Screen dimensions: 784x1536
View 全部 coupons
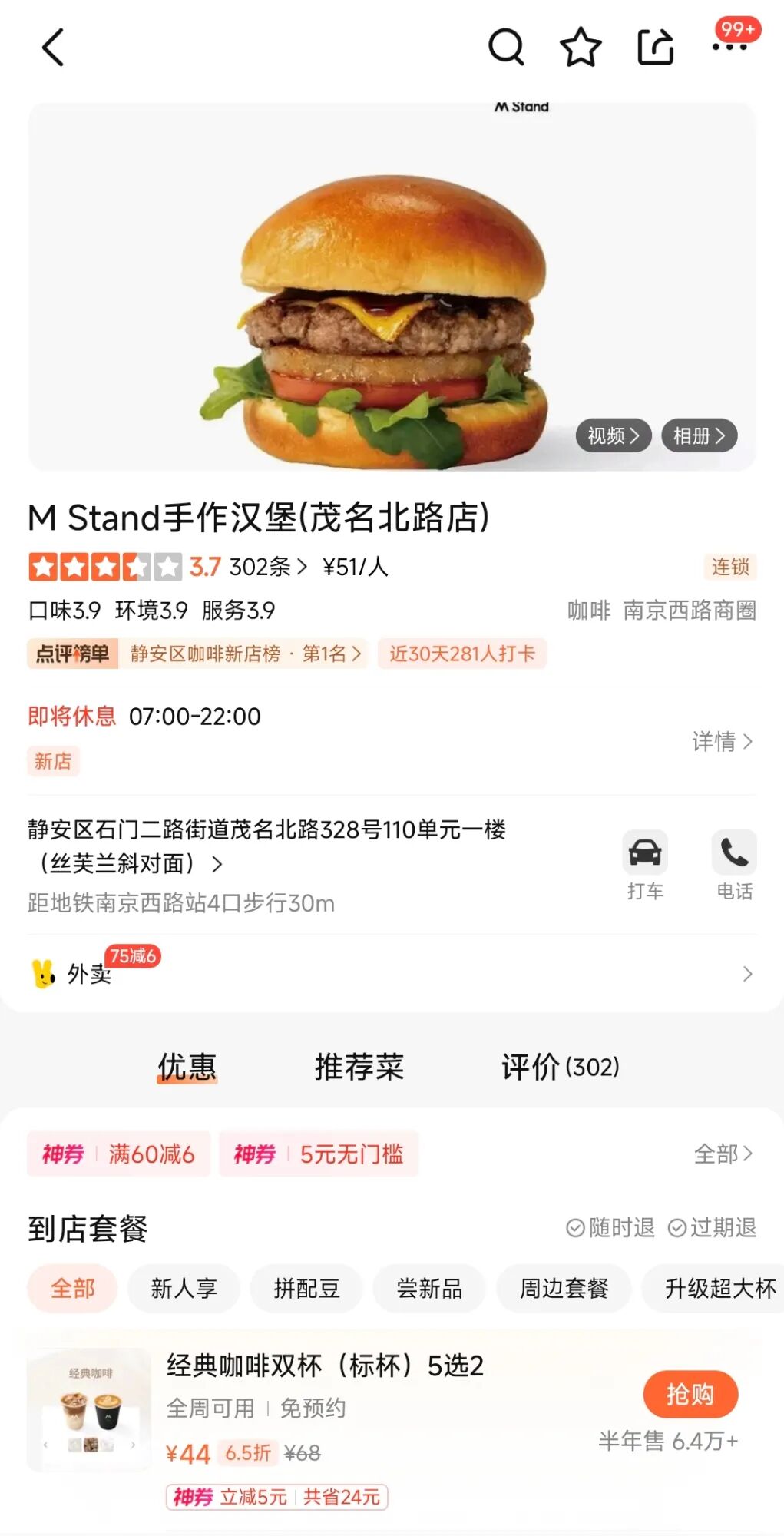(723, 1154)
